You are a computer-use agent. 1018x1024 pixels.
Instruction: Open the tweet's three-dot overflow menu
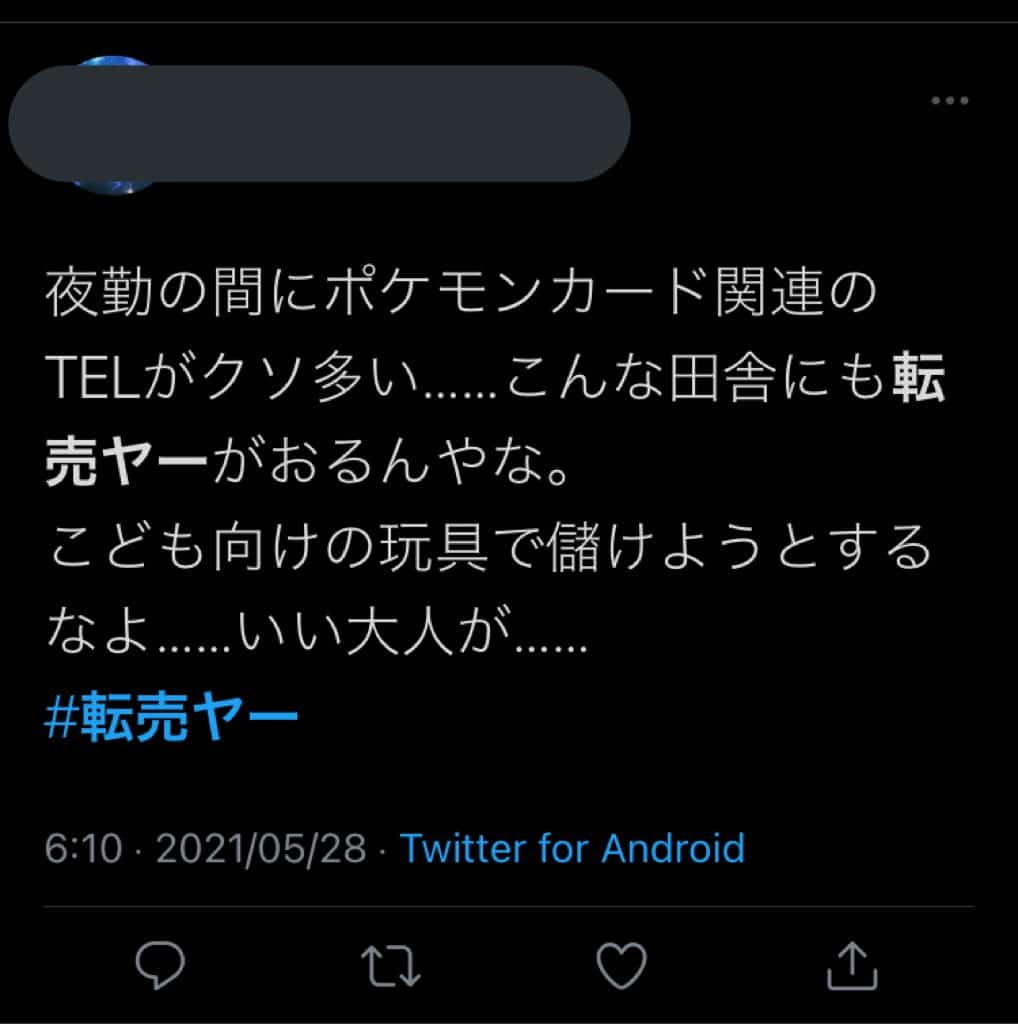949,100
